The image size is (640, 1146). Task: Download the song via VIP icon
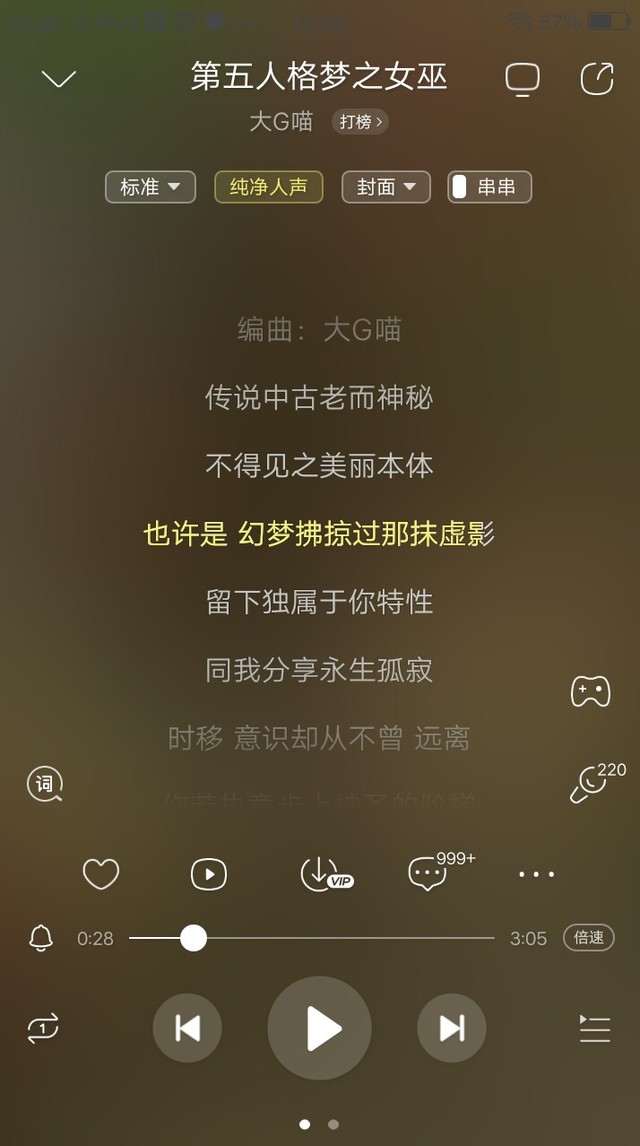(x=327, y=874)
